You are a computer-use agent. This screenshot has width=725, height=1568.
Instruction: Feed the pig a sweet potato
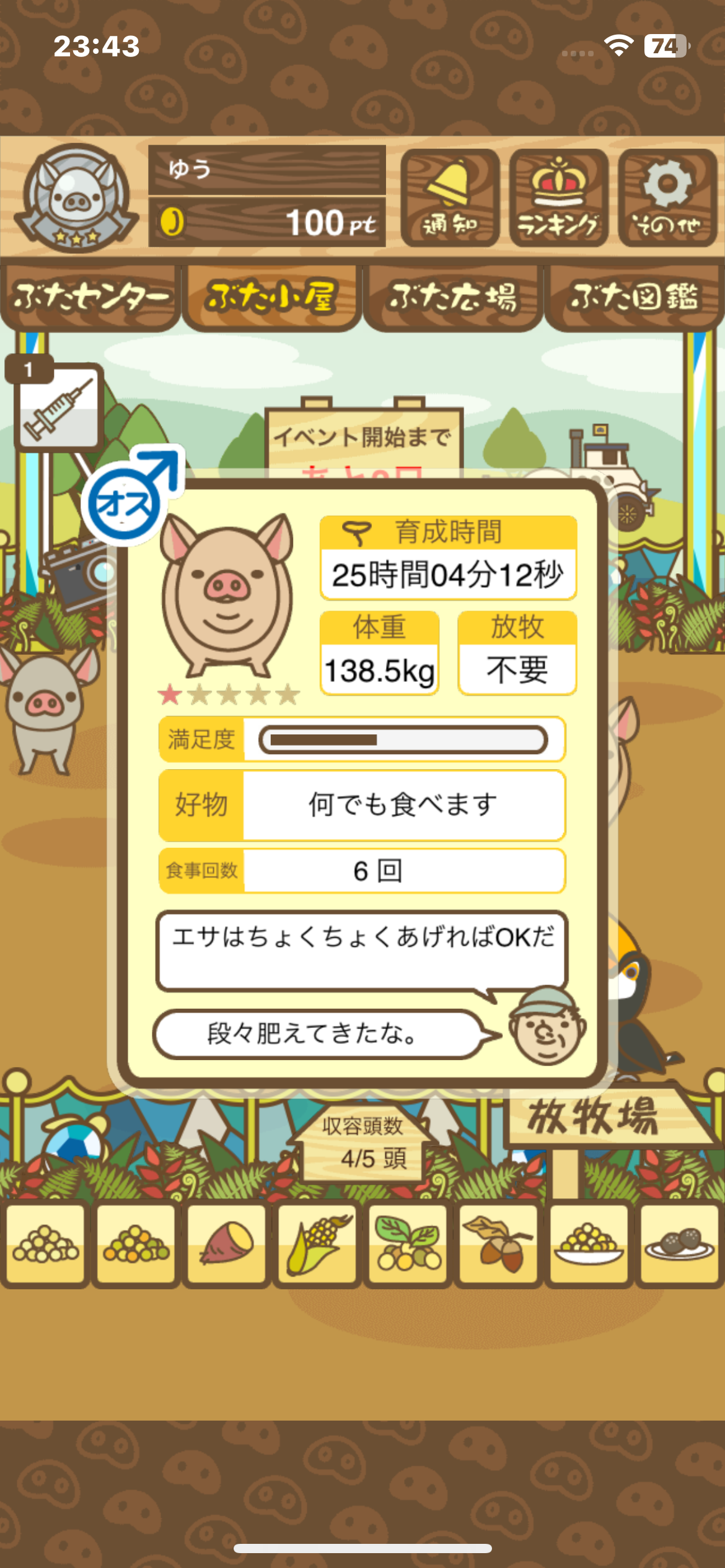pyautogui.click(x=226, y=1244)
